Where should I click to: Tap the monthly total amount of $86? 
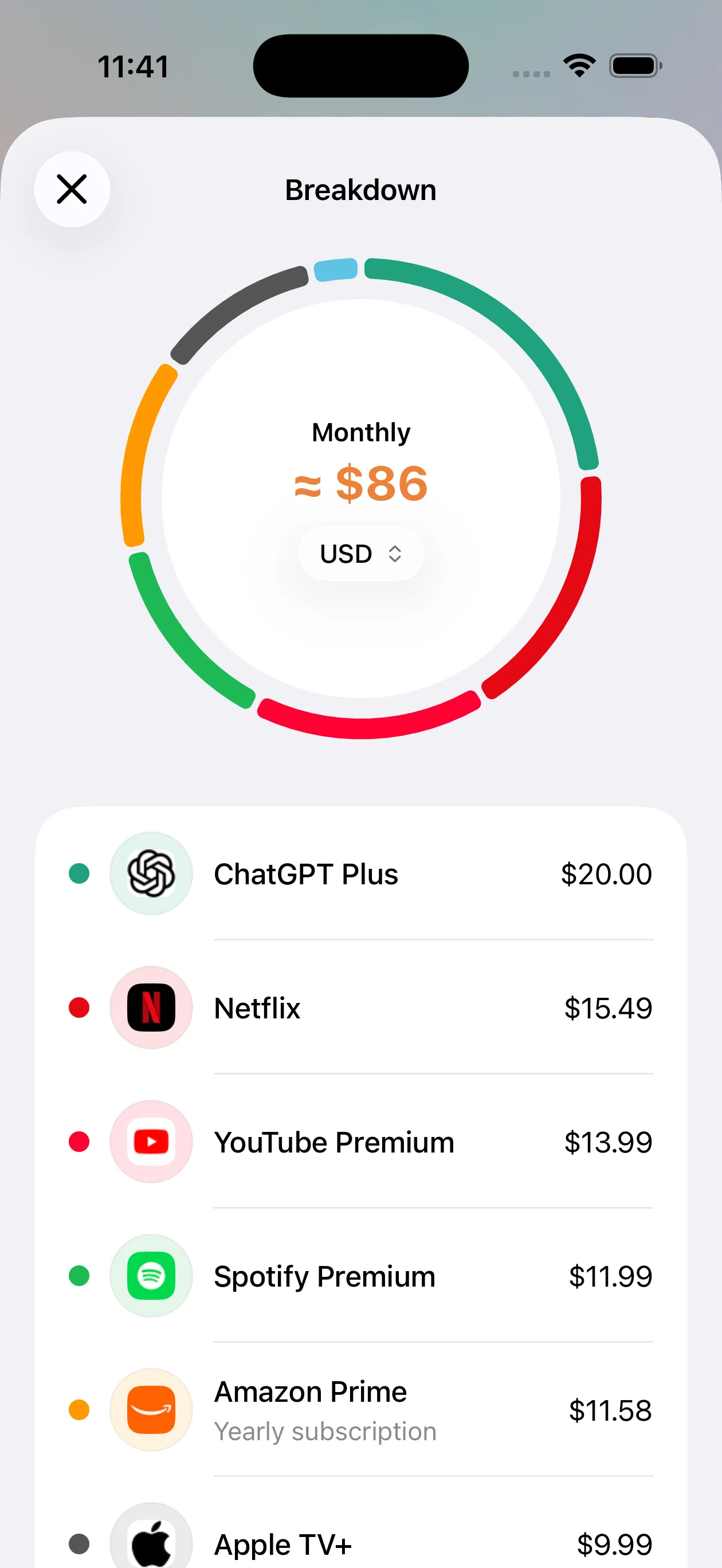pyautogui.click(x=360, y=484)
